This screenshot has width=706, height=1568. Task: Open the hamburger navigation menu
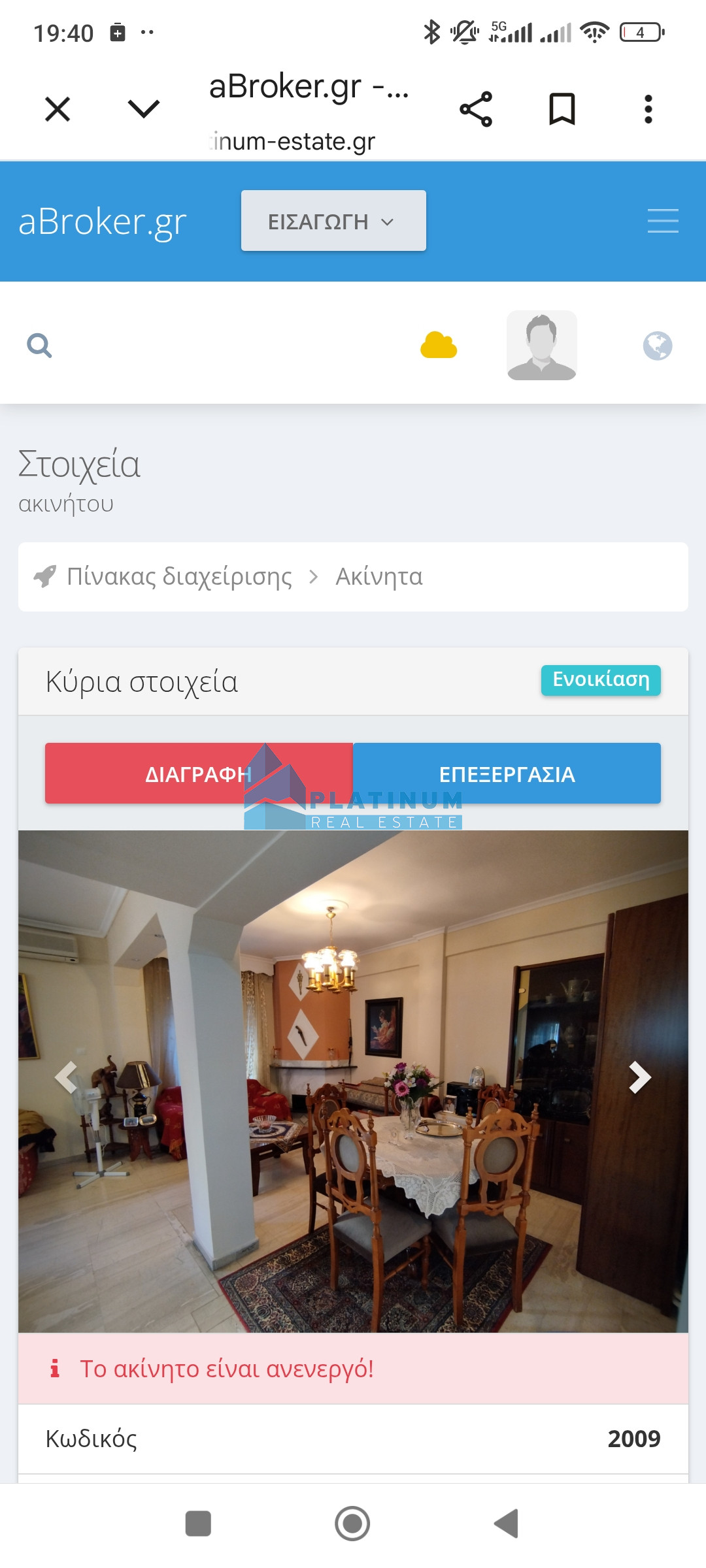663,221
